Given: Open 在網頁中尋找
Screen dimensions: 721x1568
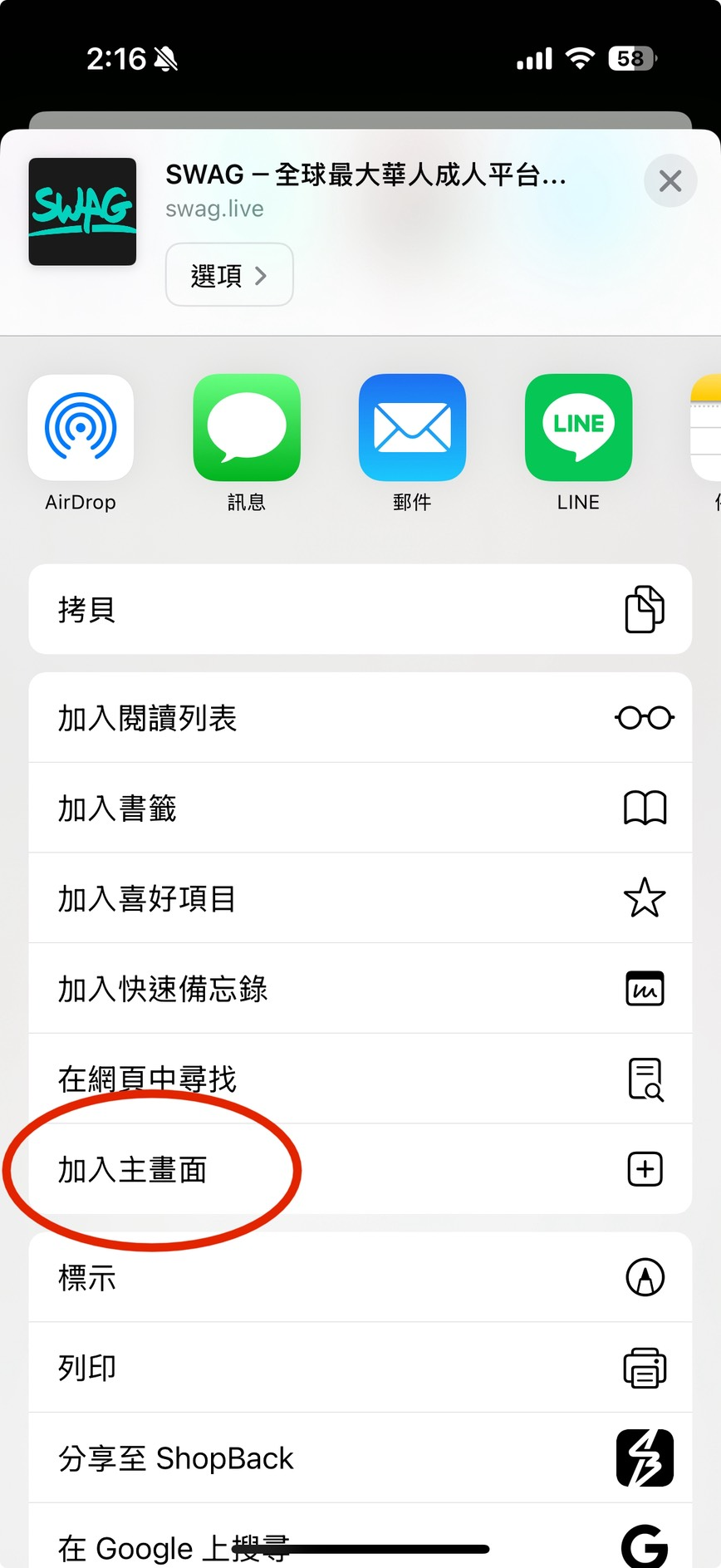Looking at the screenshot, I should click(360, 1079).
